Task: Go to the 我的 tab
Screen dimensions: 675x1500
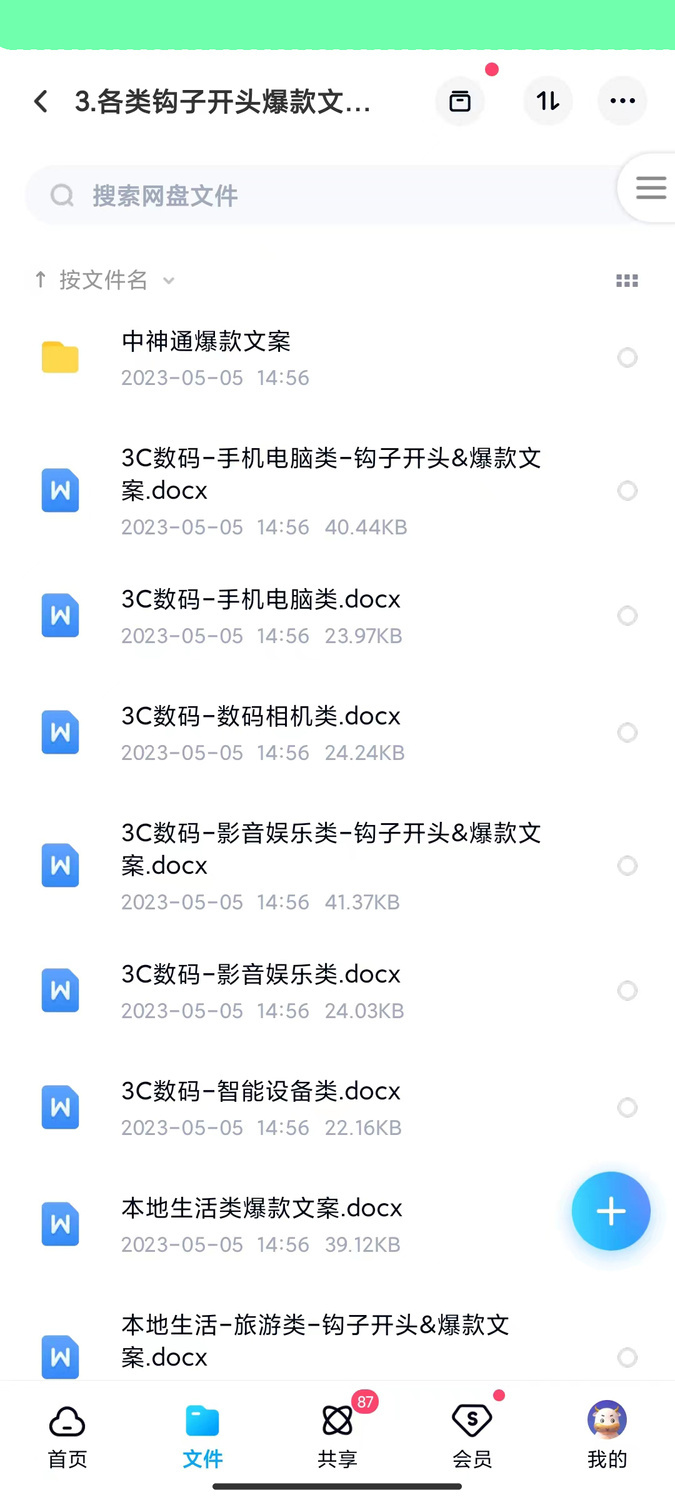Action: (x=607, y=1435)
